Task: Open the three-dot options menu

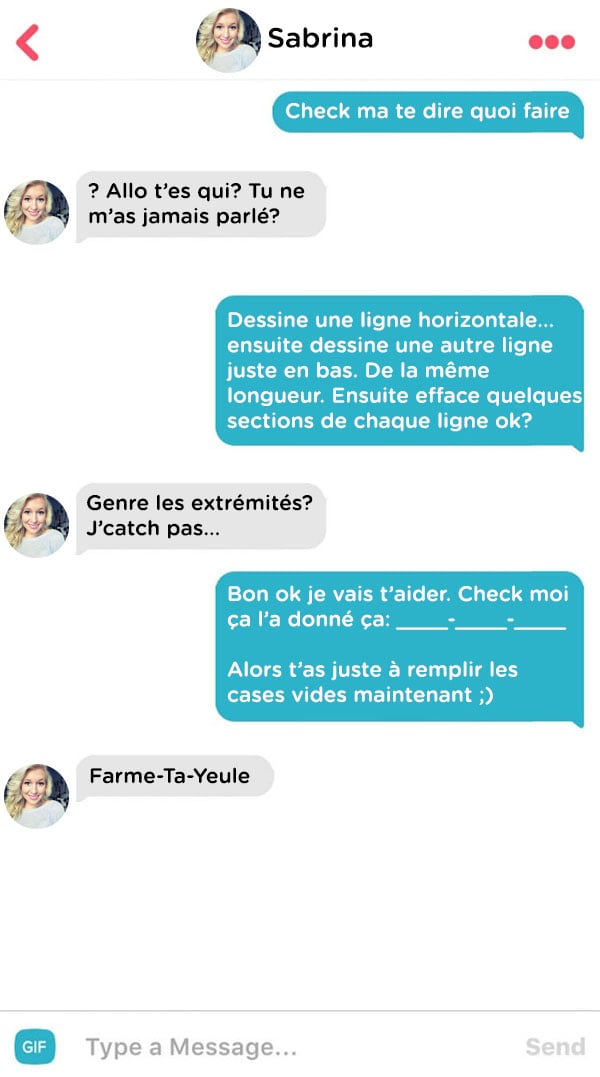Action: [x=551, y=42]
